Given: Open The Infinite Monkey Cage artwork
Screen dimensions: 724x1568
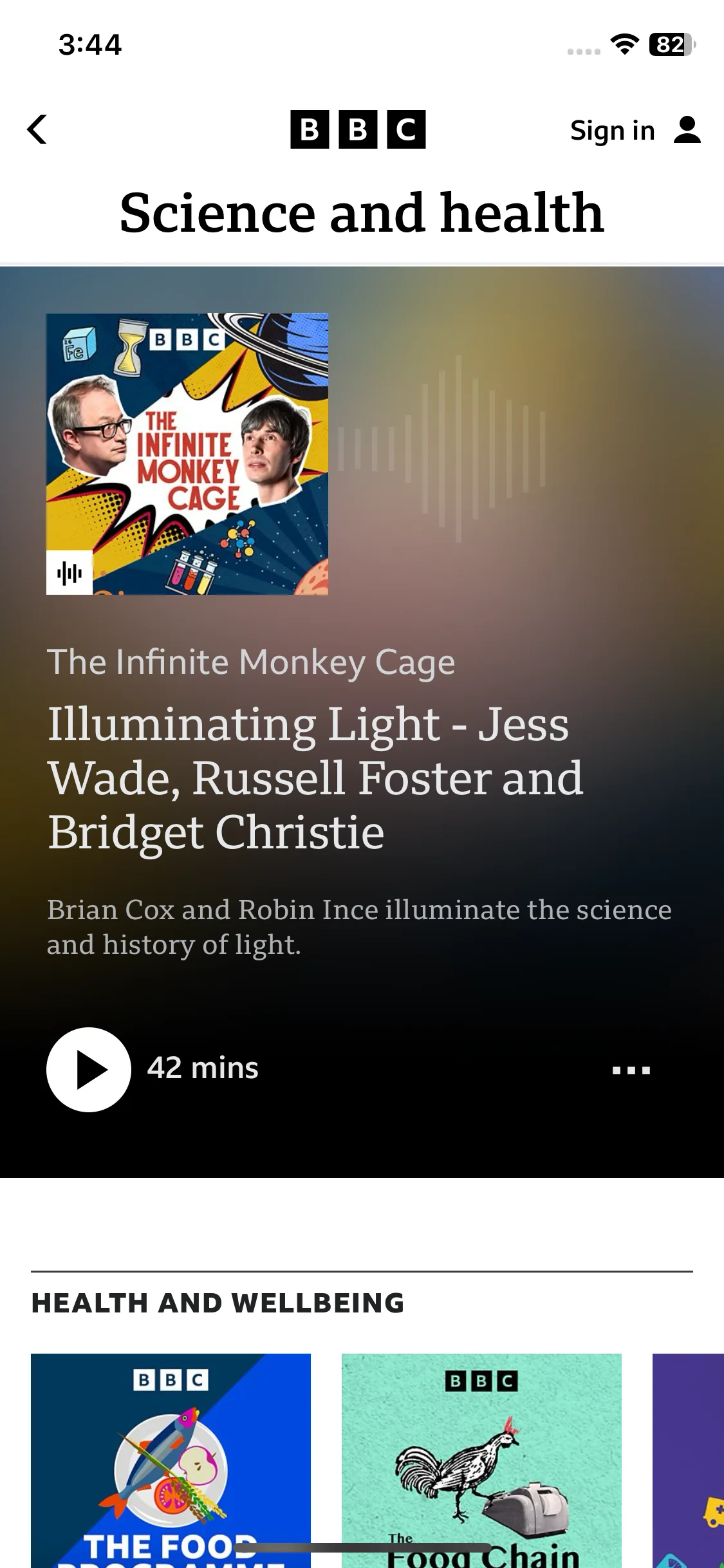Looking at the screenshot, I should tap(187, 454).
